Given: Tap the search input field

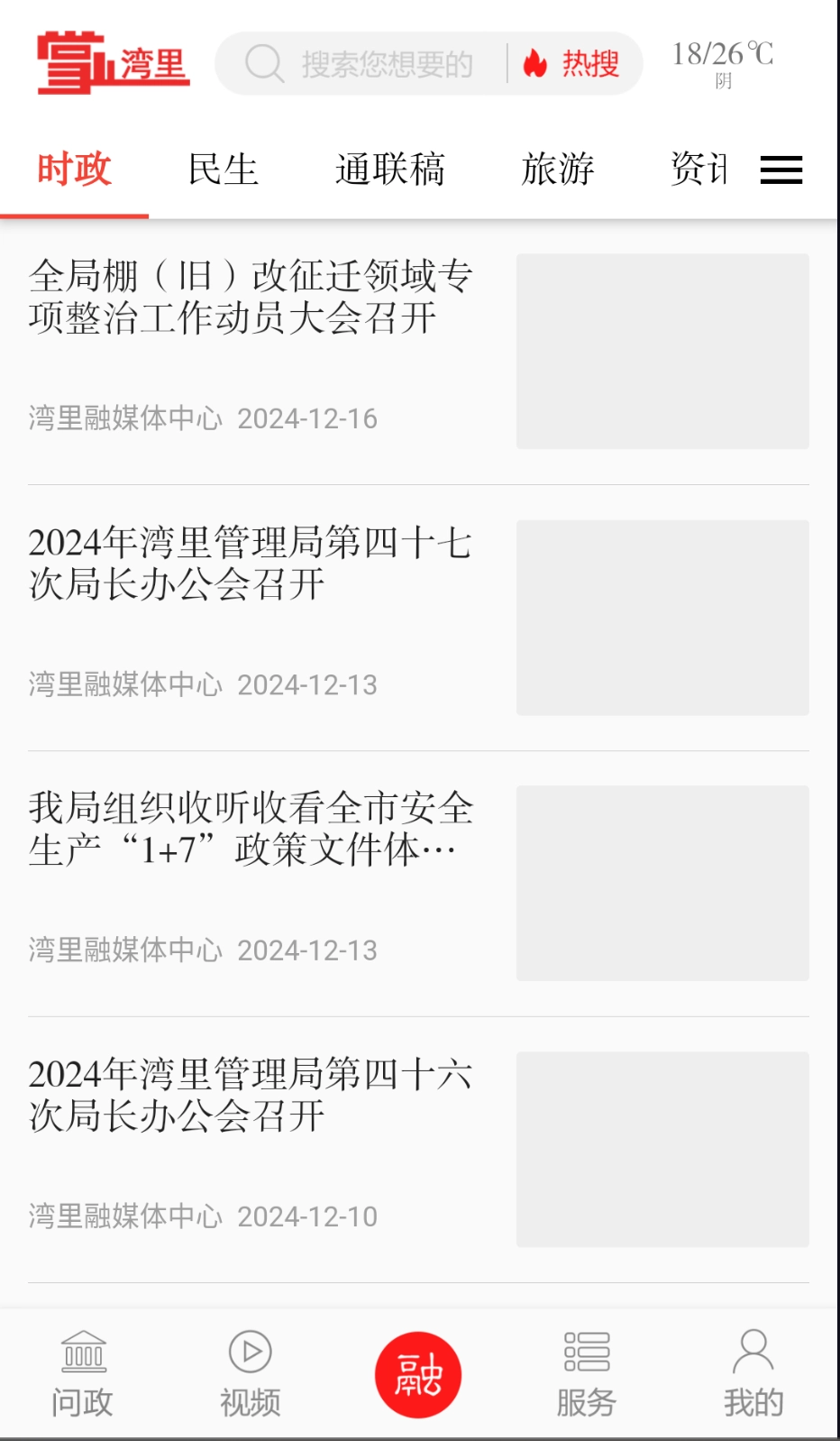Looking at the screenshot, I should (388, 63).
